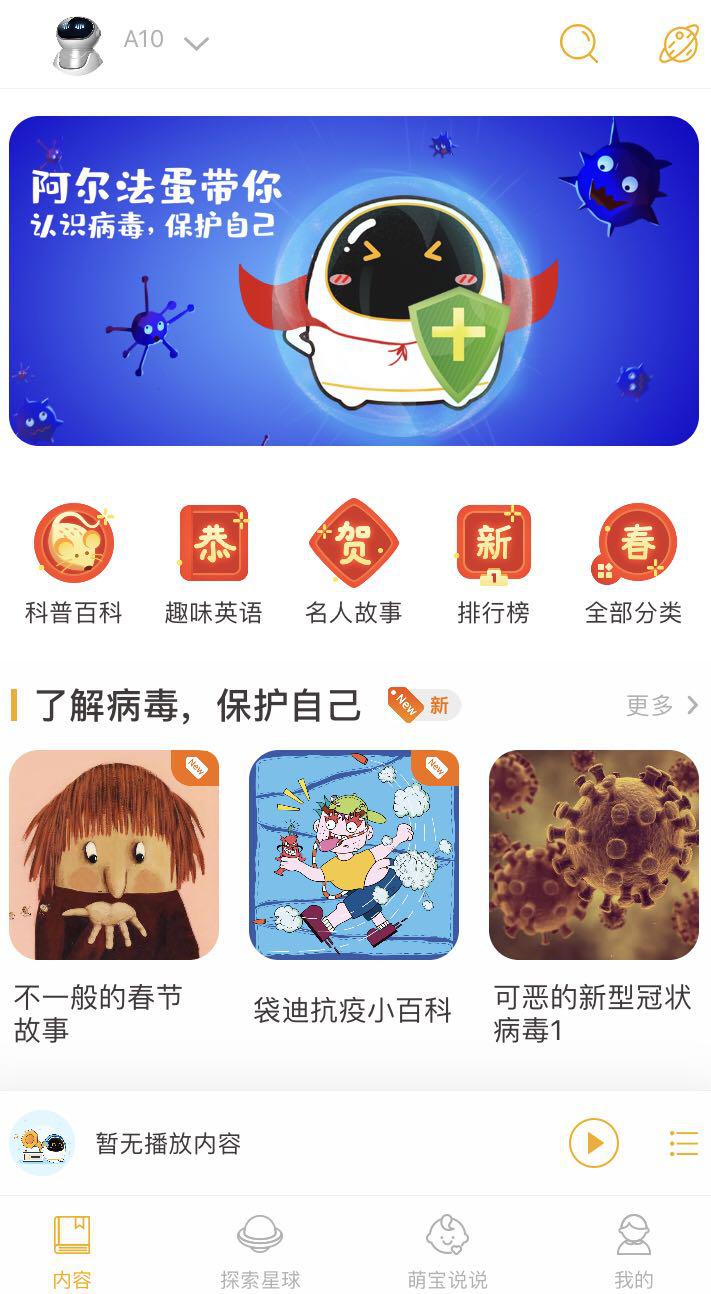
Task: Open 不一般的春节故事 album
Action: click(114, 855)
